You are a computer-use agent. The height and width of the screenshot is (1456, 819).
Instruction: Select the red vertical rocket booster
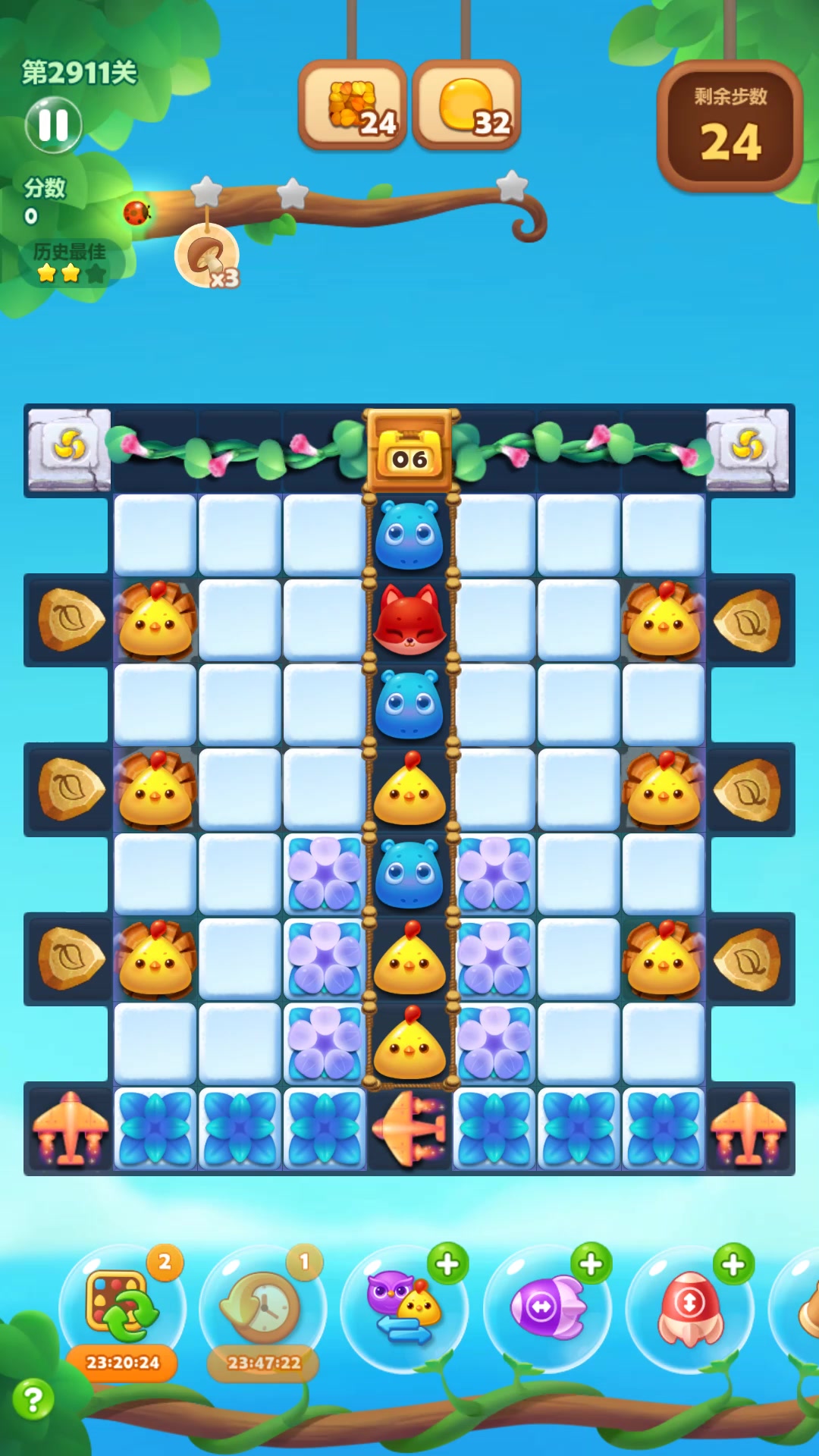pos(689,1307)
